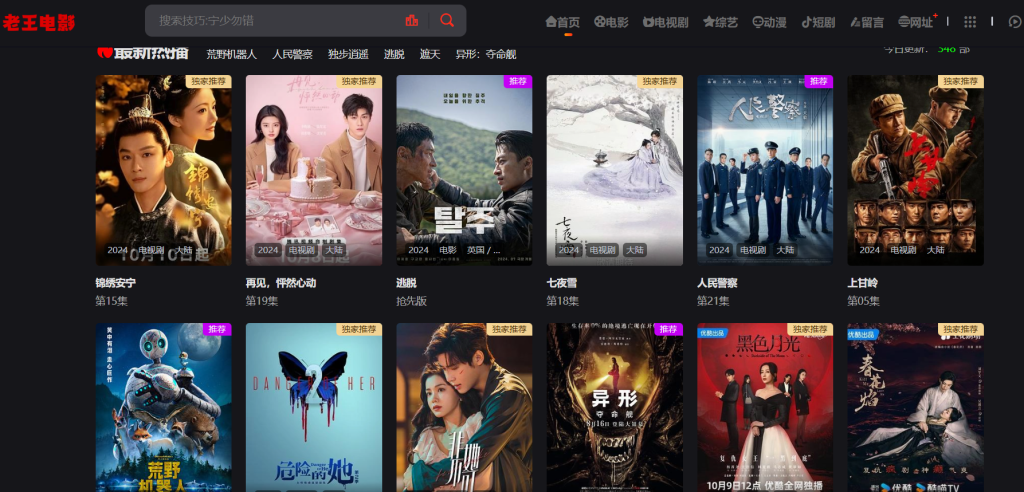Image resolution: width=1024 pixels, height=492 pixels.
Task: Open the 短剧 section
Action: coord(818,22)
